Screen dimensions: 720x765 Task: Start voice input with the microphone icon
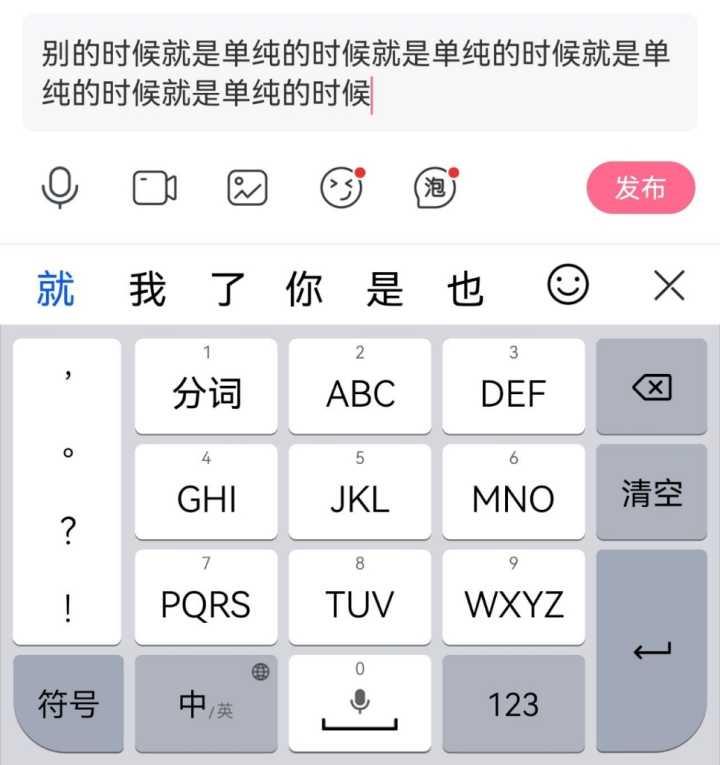pyautogui.click(x=60, y=187)
